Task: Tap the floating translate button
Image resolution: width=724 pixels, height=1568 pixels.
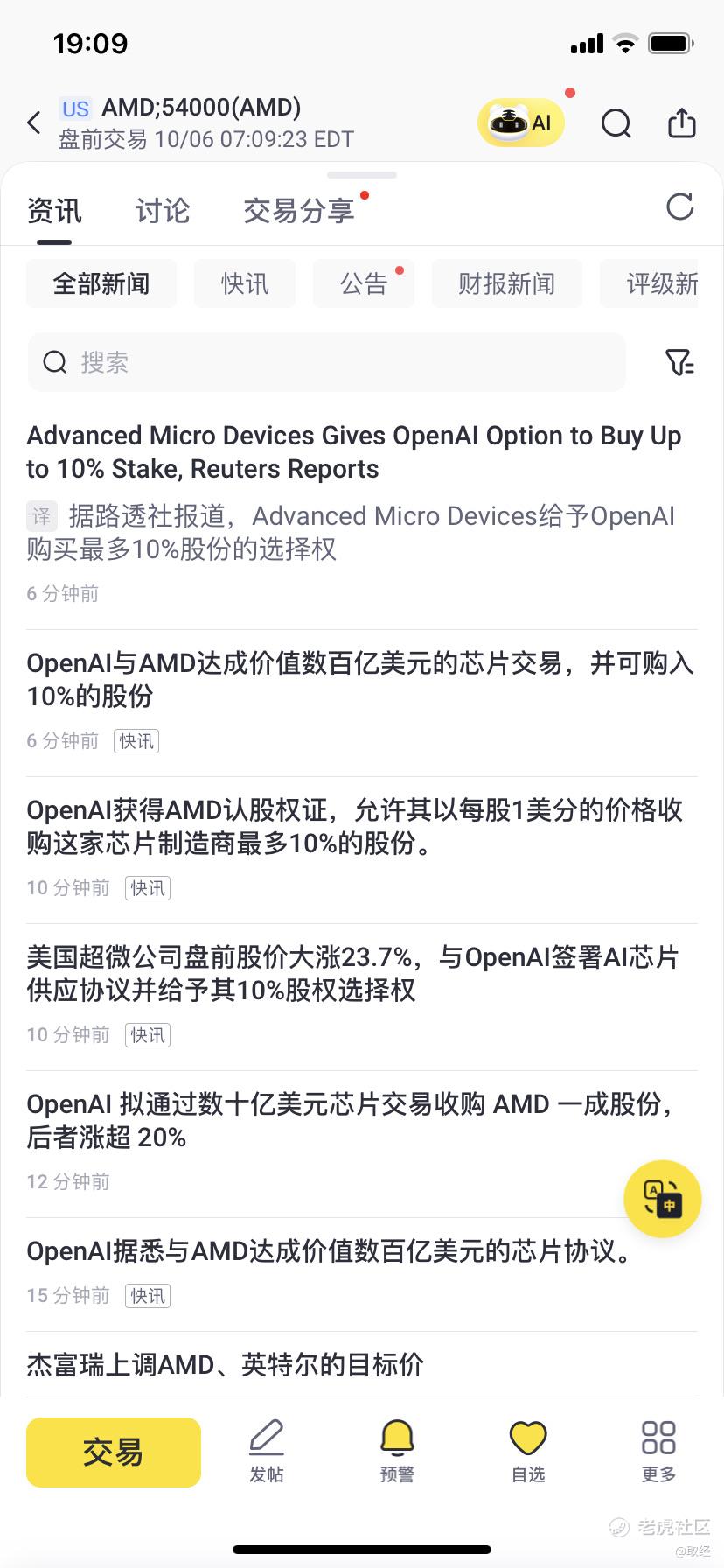Action: point(662,1199)
